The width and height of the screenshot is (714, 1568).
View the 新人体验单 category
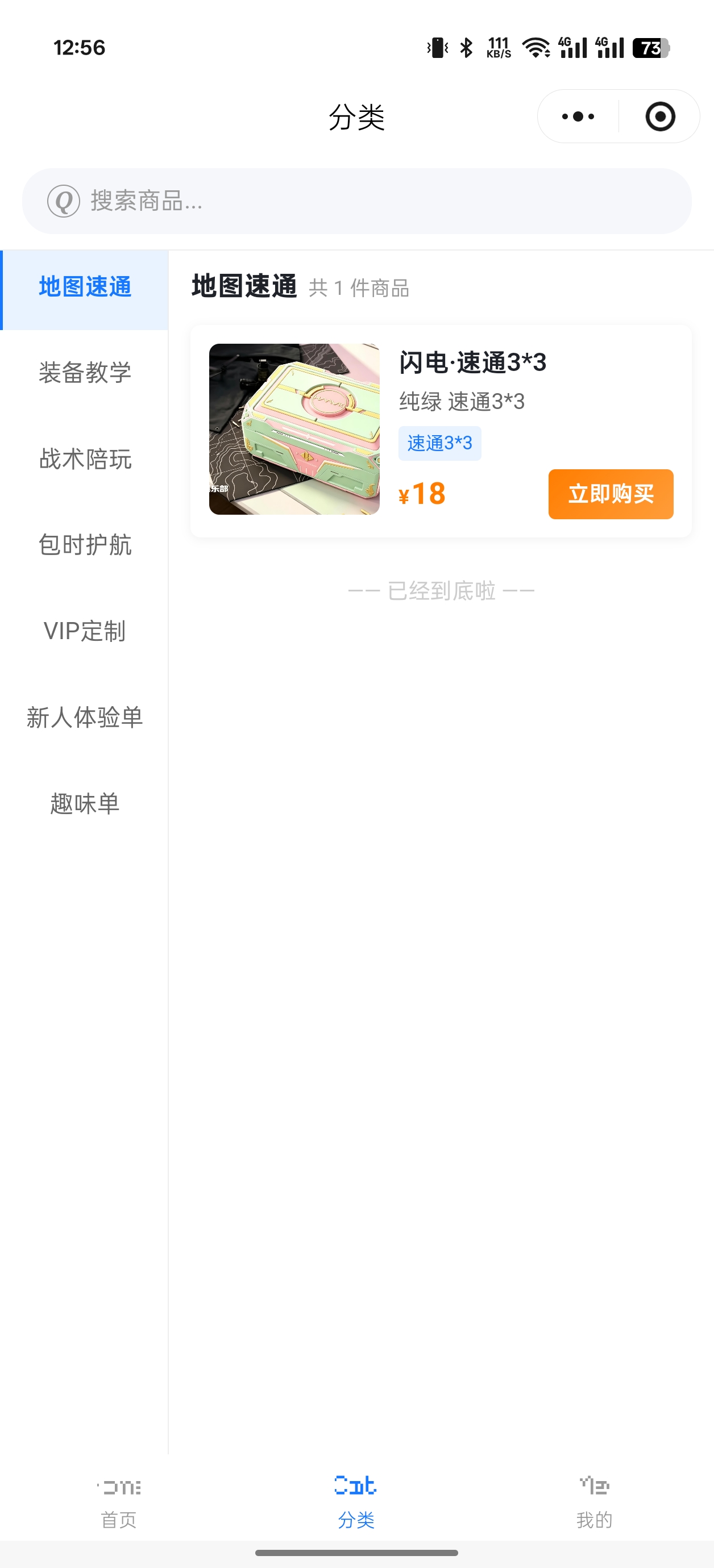coord(85,718)
